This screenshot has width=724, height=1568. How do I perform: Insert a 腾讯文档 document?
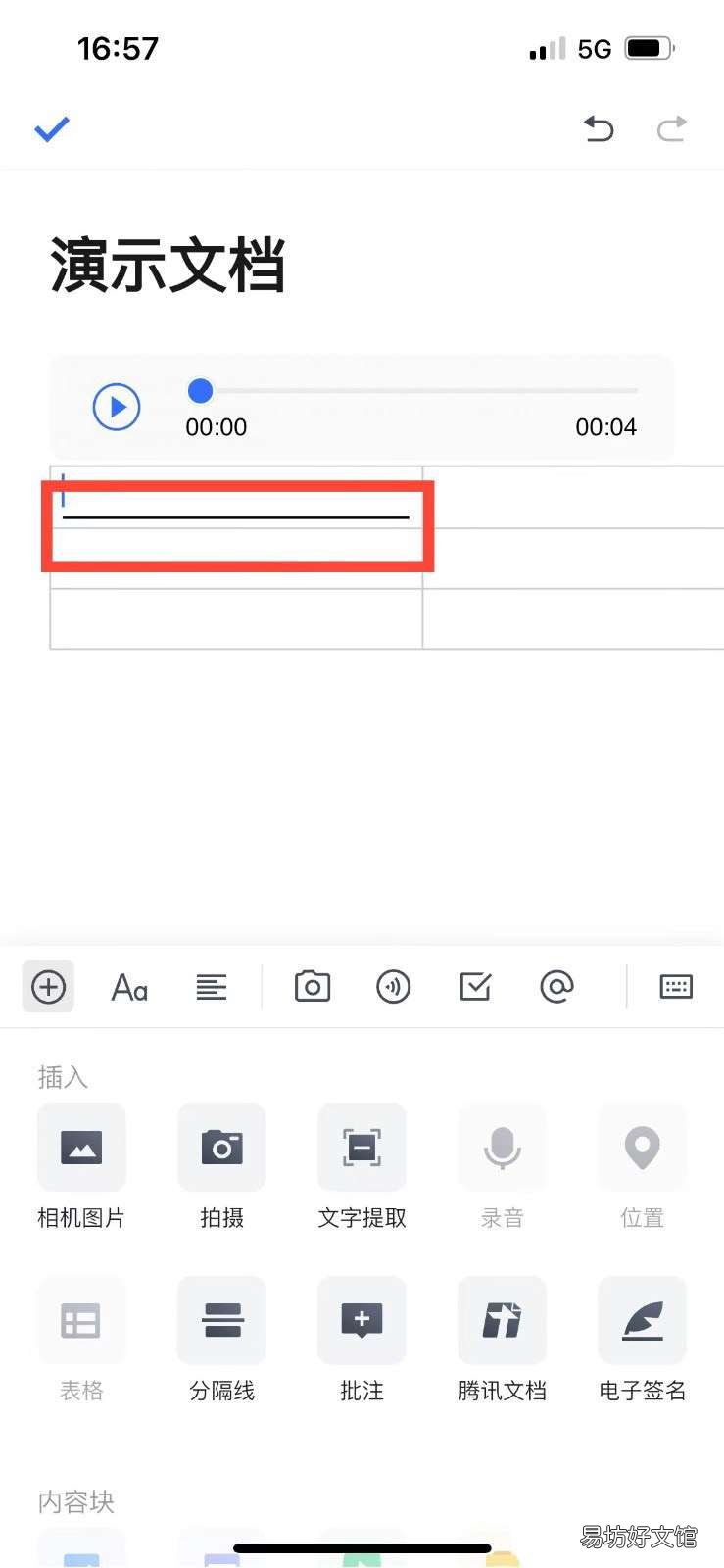[502, 1339]
